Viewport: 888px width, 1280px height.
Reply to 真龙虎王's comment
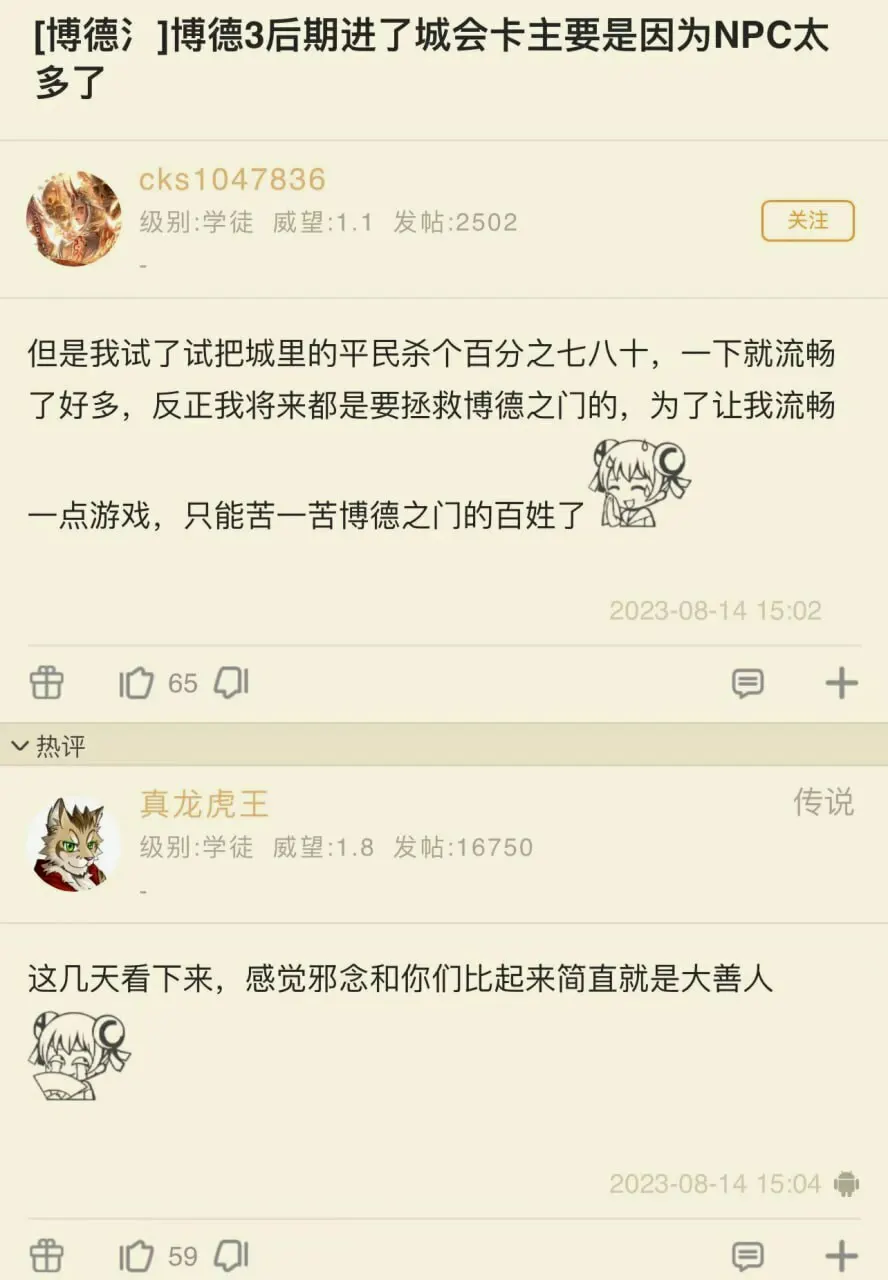pos(747,1255)
